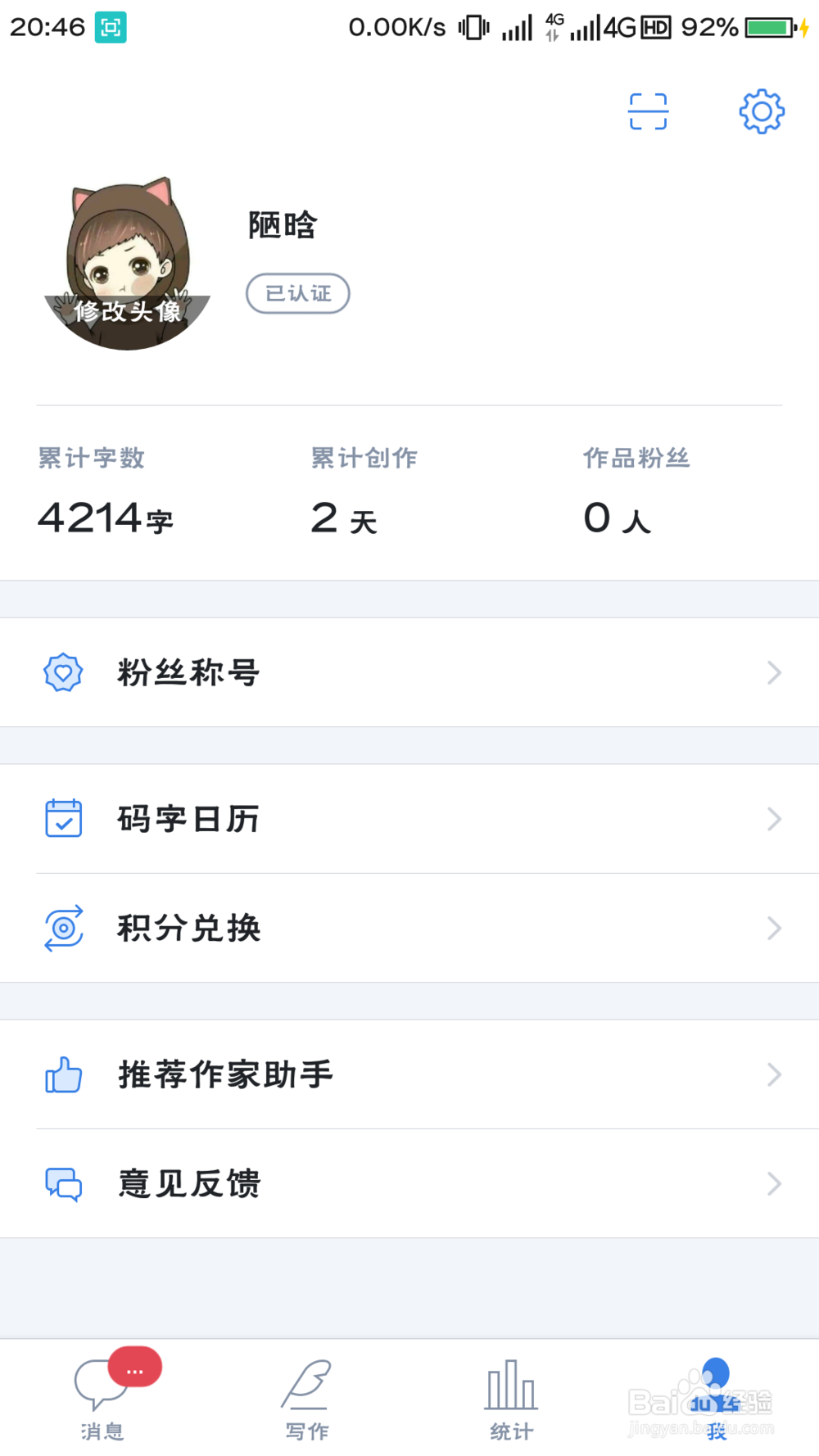Screen dimensions: 819x1456
Task: Open the 粉丝称号 row
Action: tap(409, 672)
